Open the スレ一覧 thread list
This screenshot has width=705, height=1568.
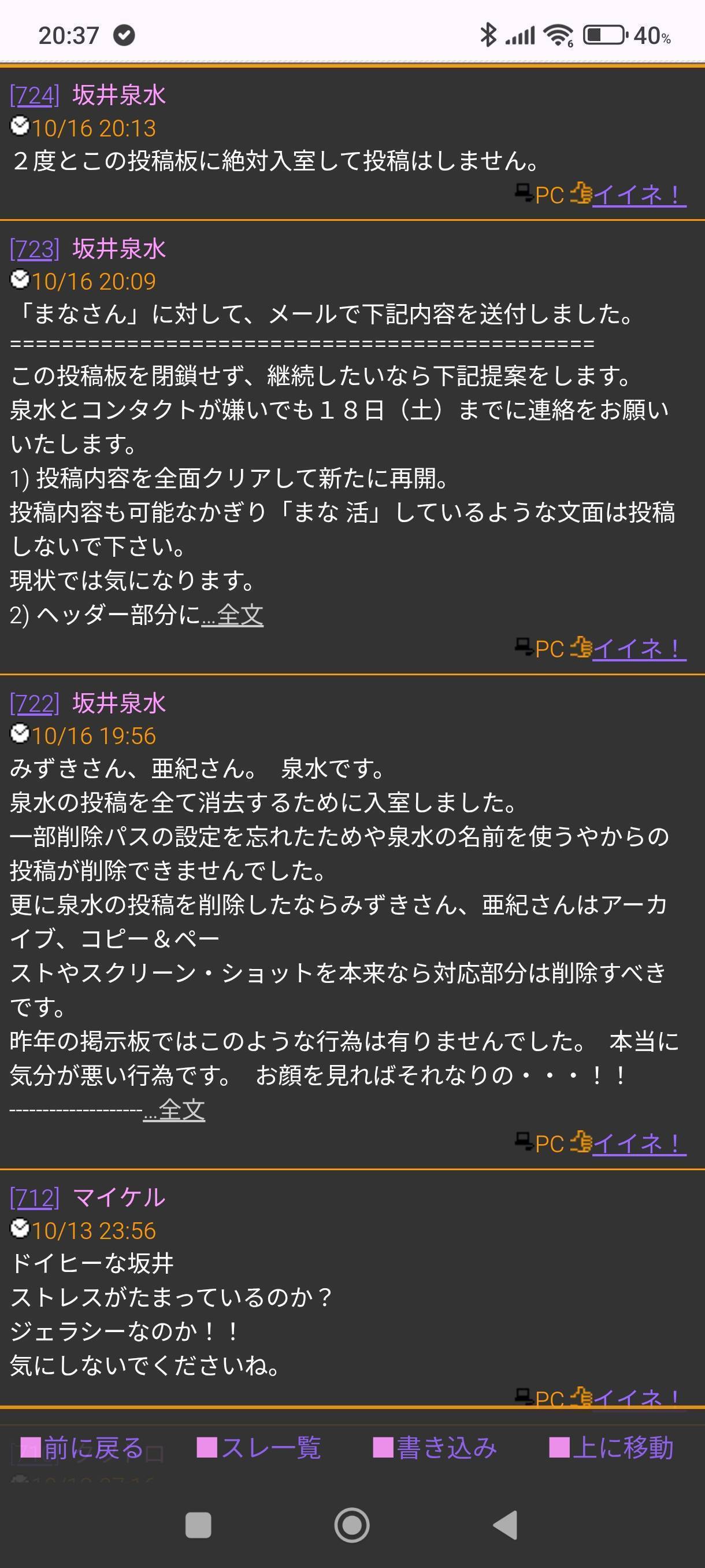click(x=259, y=1448)
